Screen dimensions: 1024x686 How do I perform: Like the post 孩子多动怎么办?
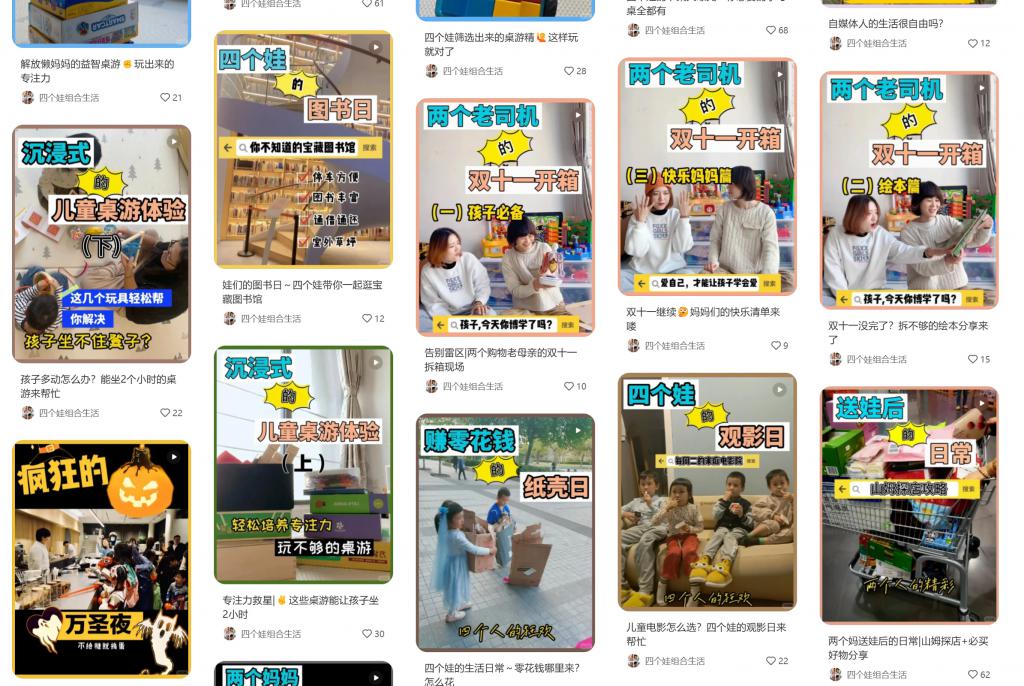pyautogui.click(x=166, y=413)
